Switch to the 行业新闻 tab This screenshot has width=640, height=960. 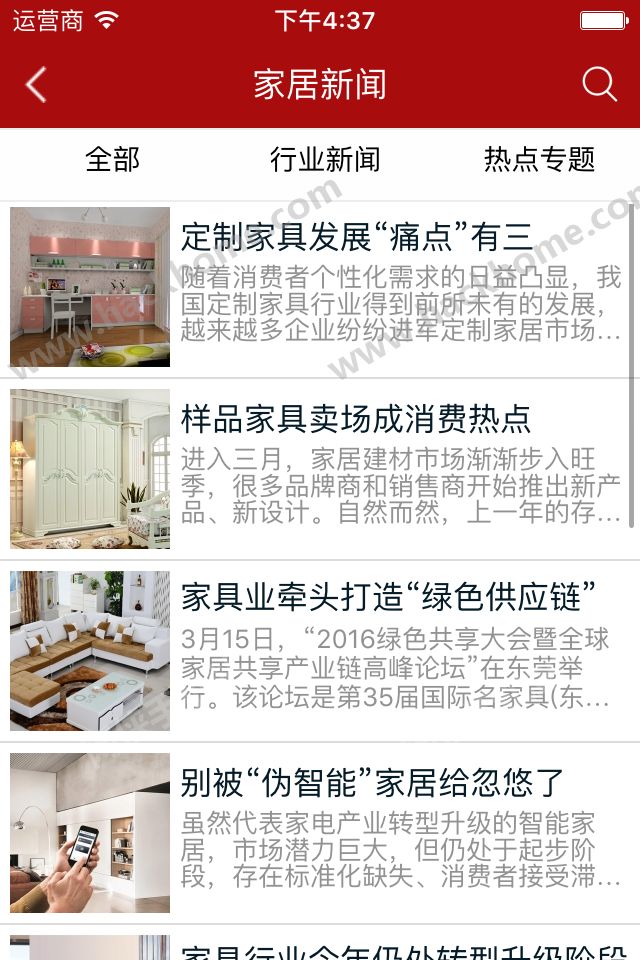coord(325,159)
